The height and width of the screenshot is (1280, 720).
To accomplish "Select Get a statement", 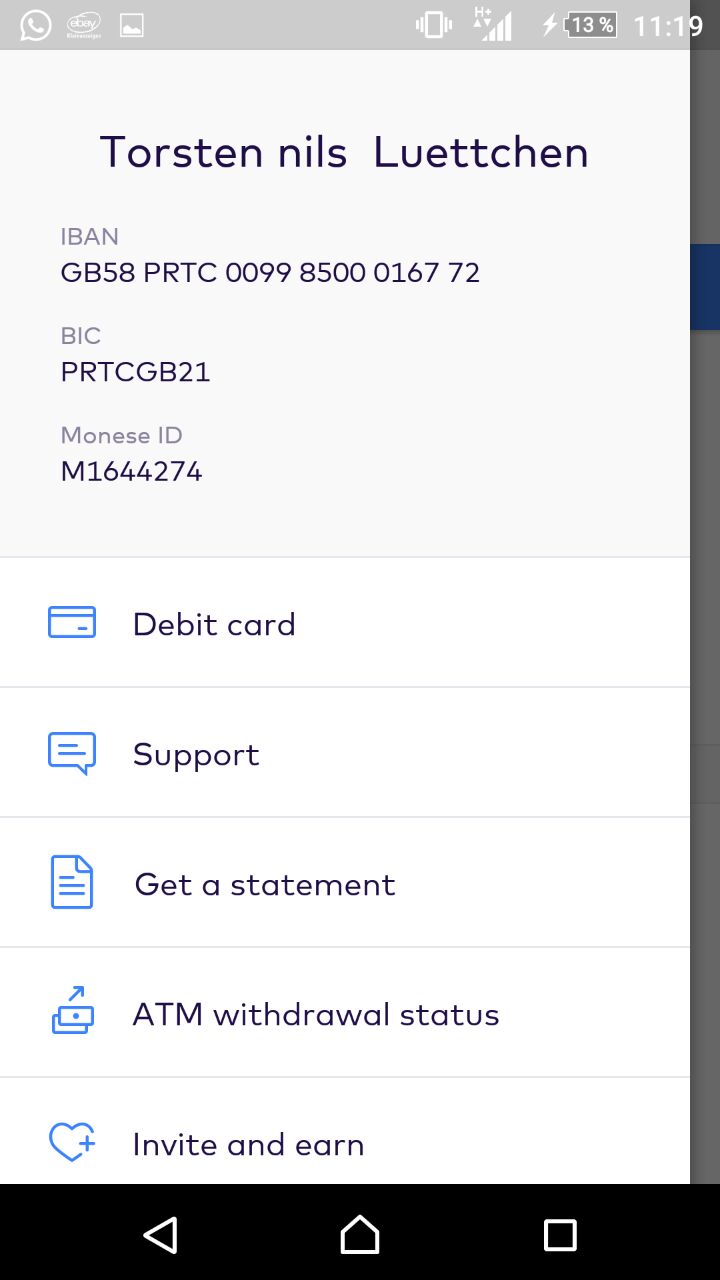I will click(345, 883).
